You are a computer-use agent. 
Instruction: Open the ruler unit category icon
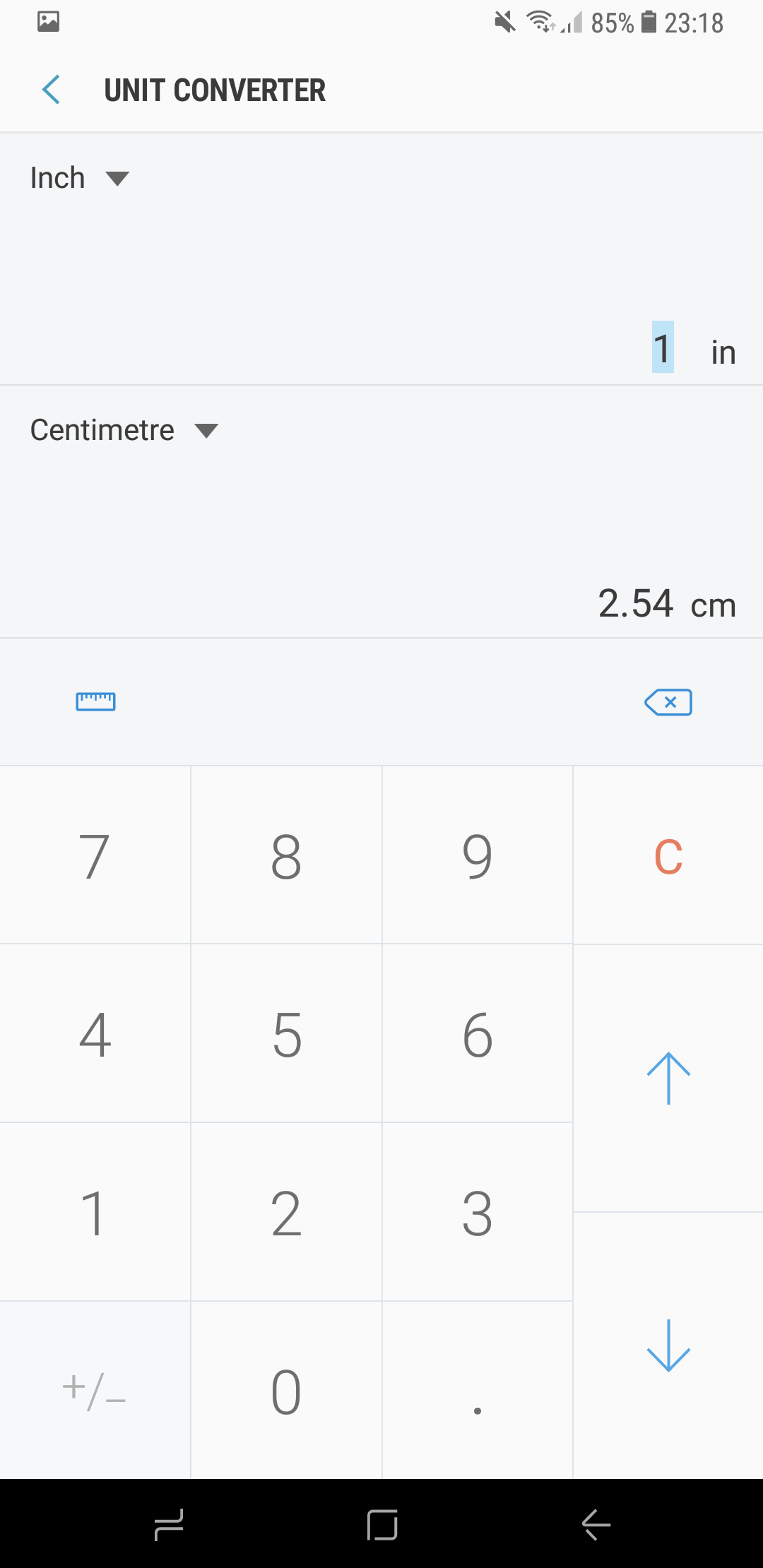pos(95,701)
